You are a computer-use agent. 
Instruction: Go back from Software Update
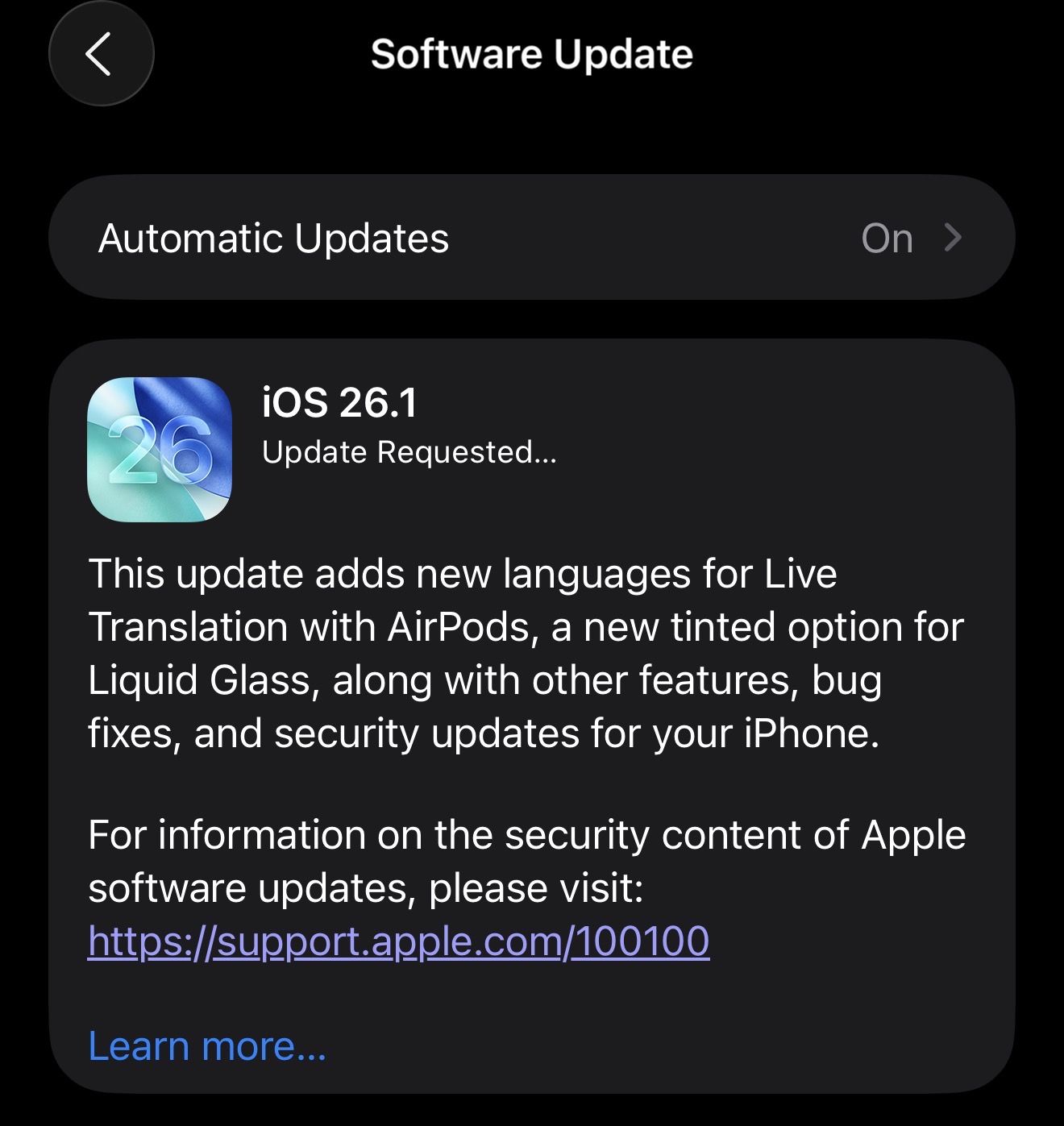pos(101,54)
